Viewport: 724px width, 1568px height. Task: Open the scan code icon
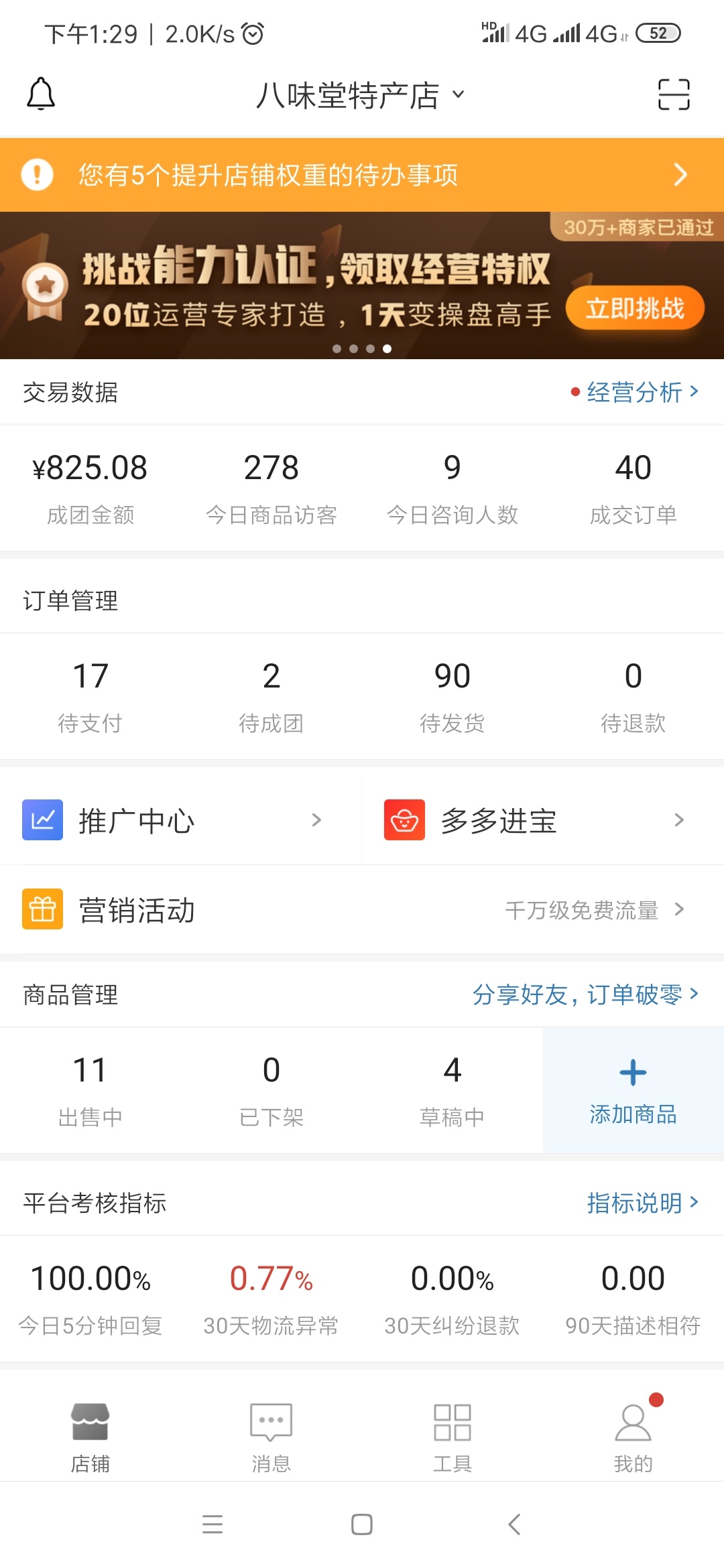pyautogui.click(x=673, y=94)
